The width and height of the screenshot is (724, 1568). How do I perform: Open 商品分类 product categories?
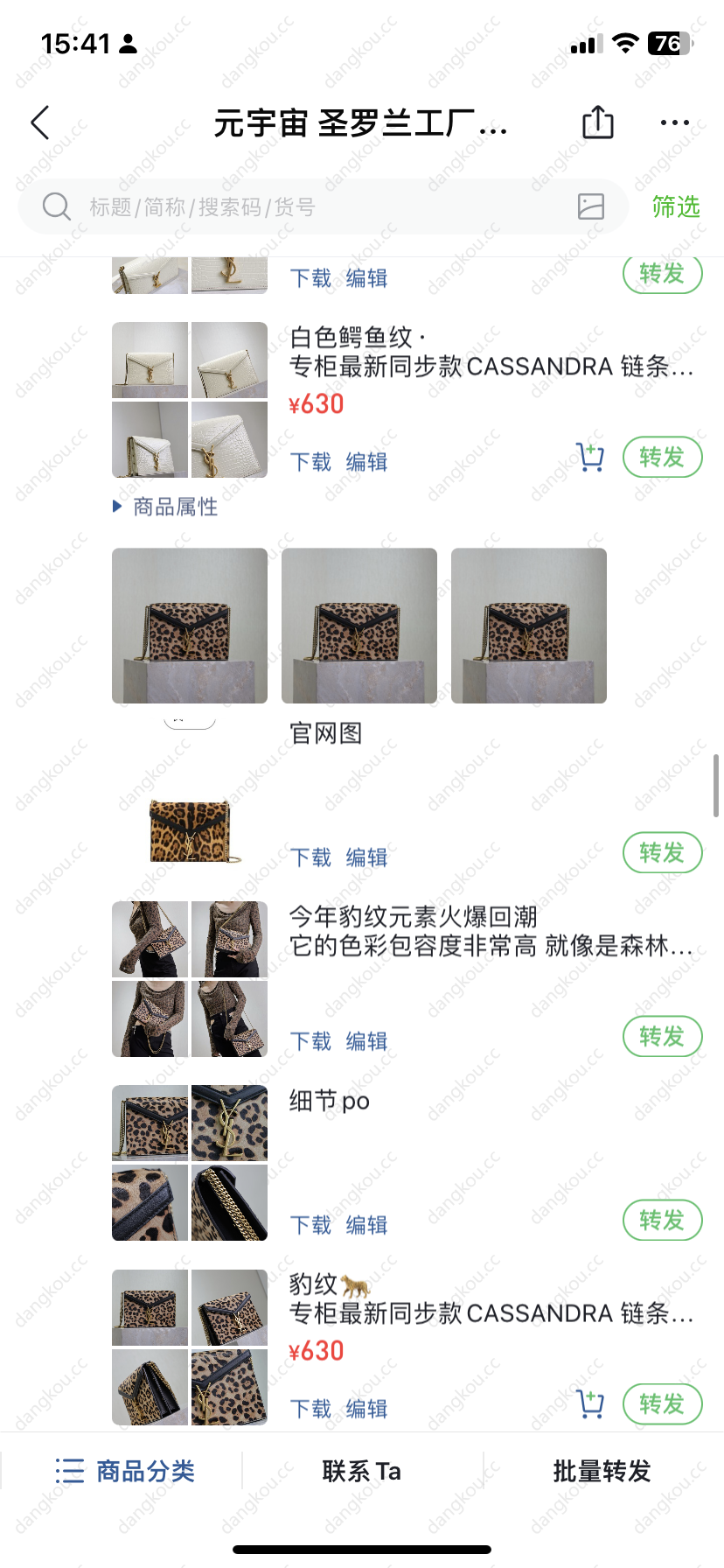click(124, 1472)
